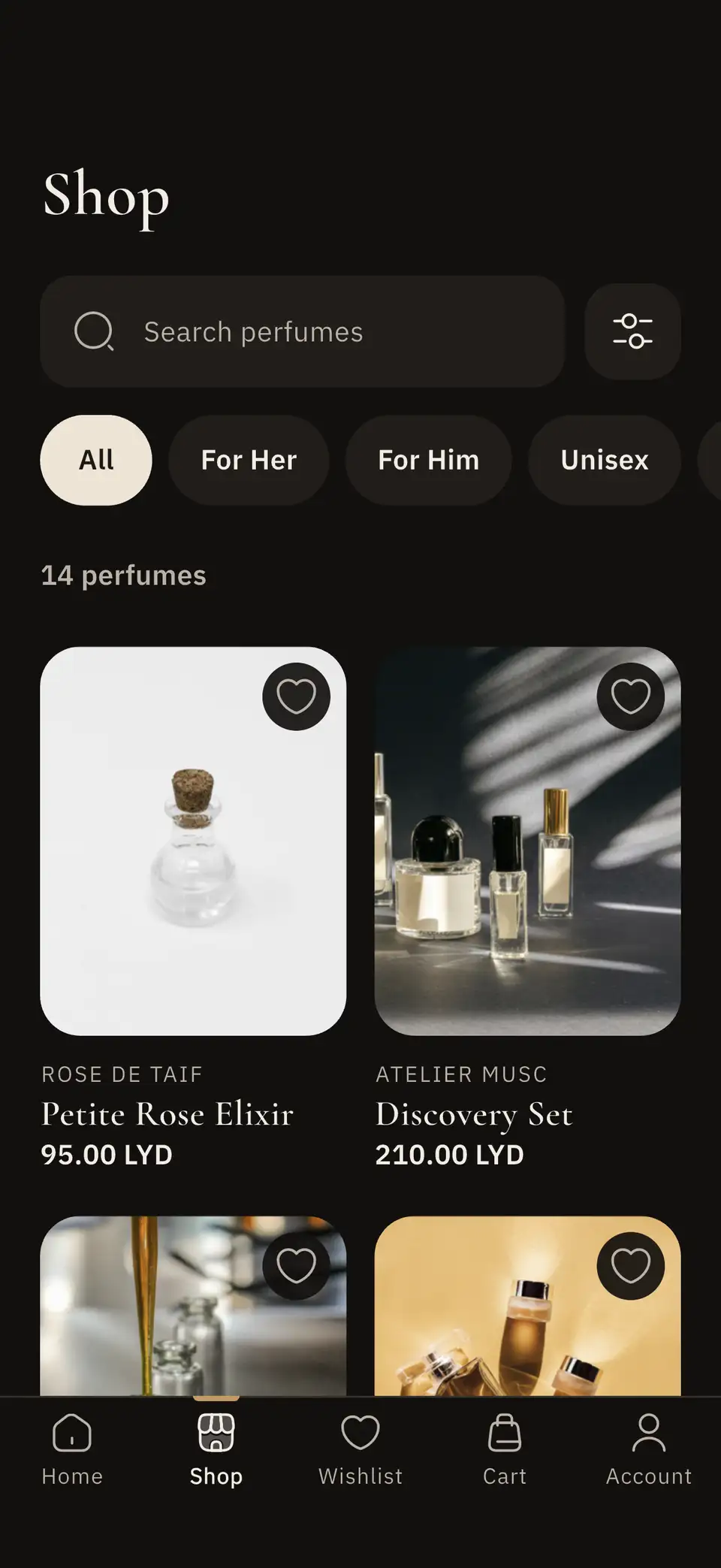721x1568 pixels.
Task: Filter by For Her
Action: pos(249,460)
